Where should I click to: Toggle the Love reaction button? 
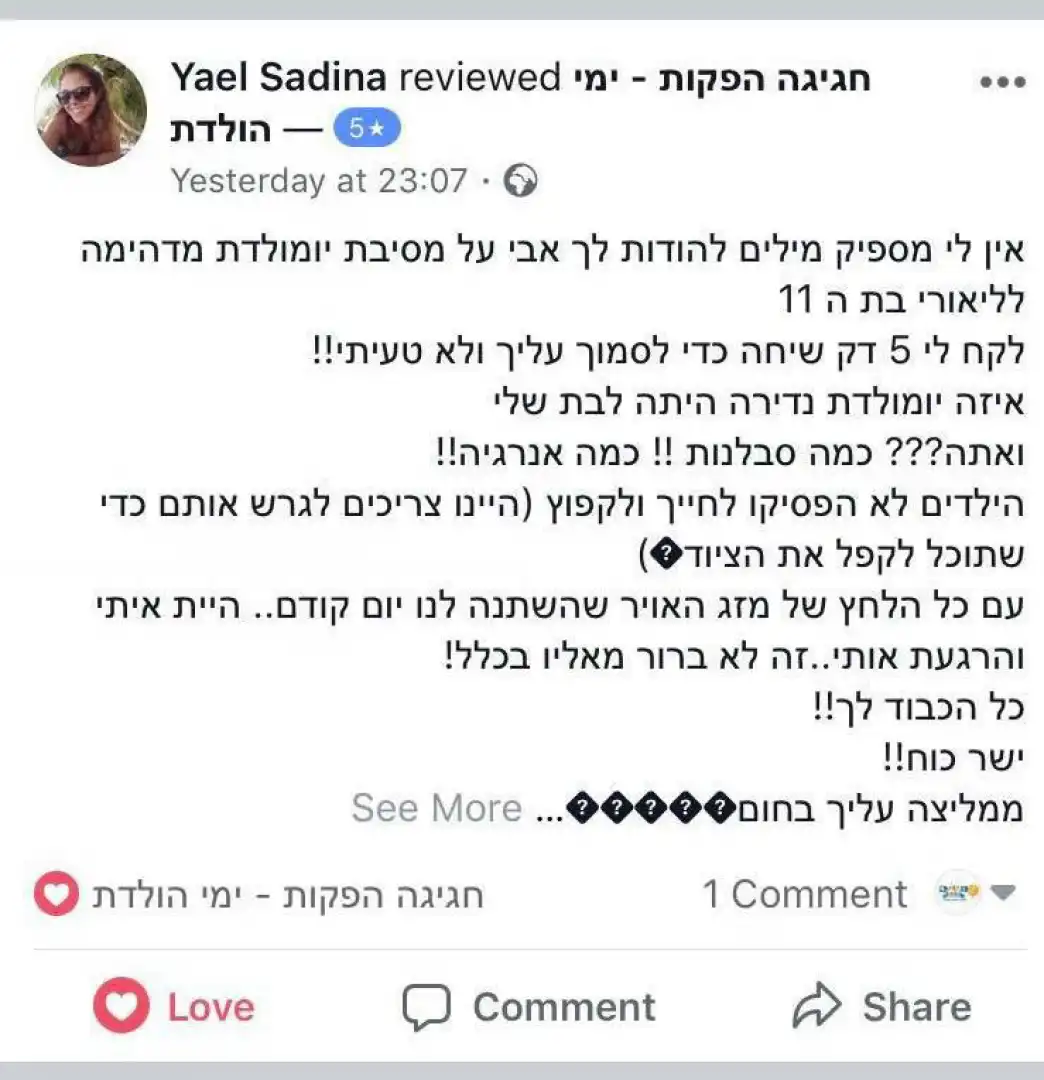pos(173,1007)
